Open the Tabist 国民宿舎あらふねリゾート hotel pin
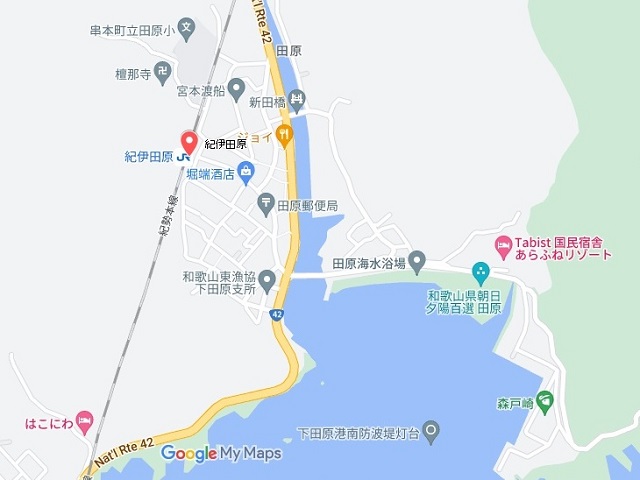 tap(504, 245)
